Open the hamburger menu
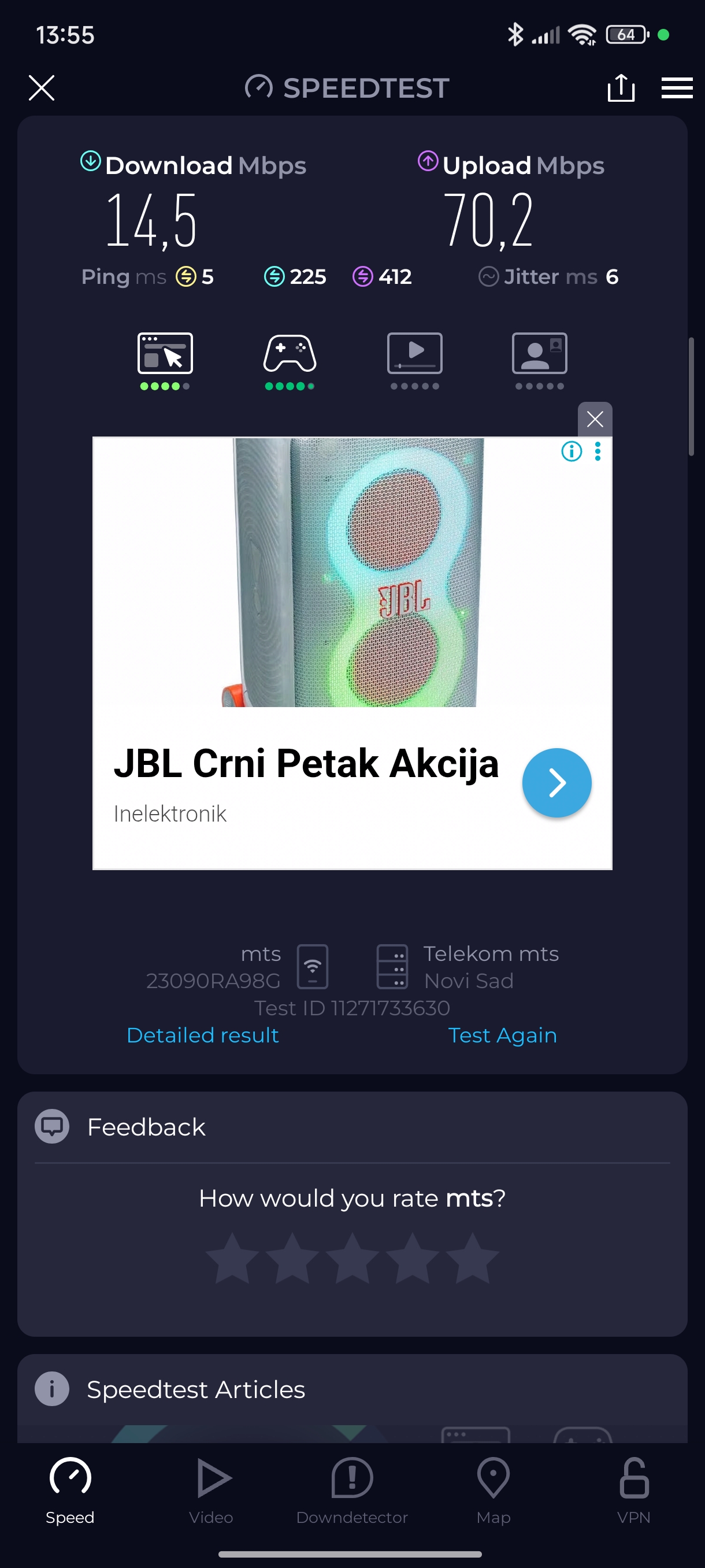The width and height of the screenshot is (705, 1568). click(677, 88)
